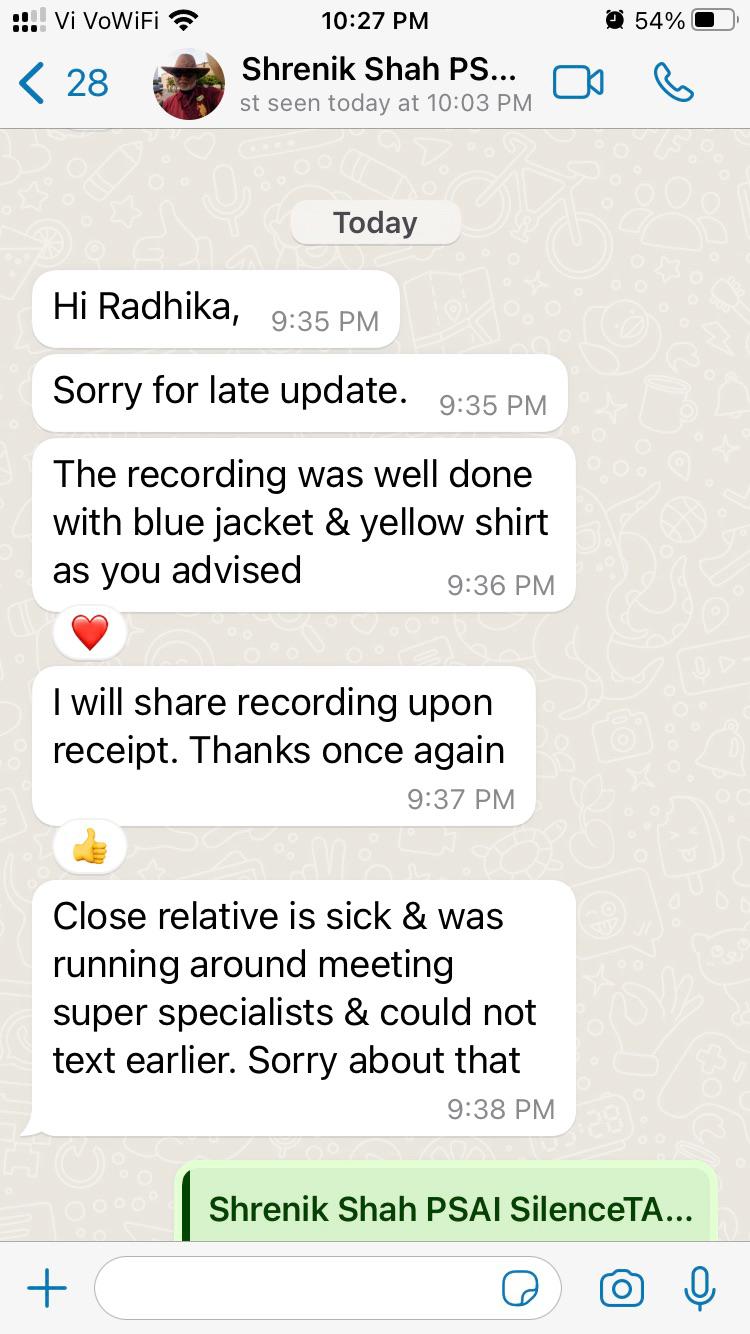750x1334 pixels.
Task: Open Shrenik Shah contact info
Action: pyautogui.click(x=384, y=83)
